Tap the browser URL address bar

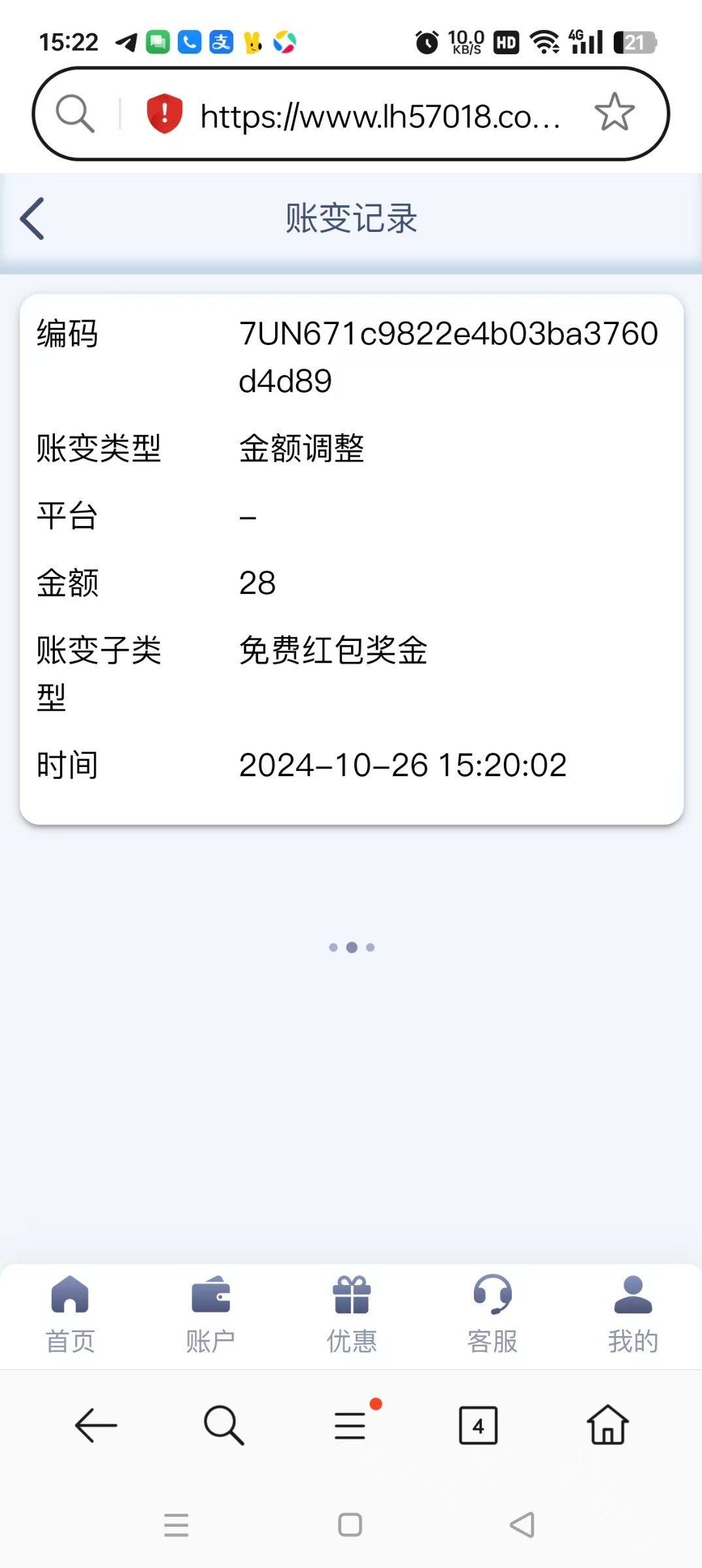(x=380, y=116)
